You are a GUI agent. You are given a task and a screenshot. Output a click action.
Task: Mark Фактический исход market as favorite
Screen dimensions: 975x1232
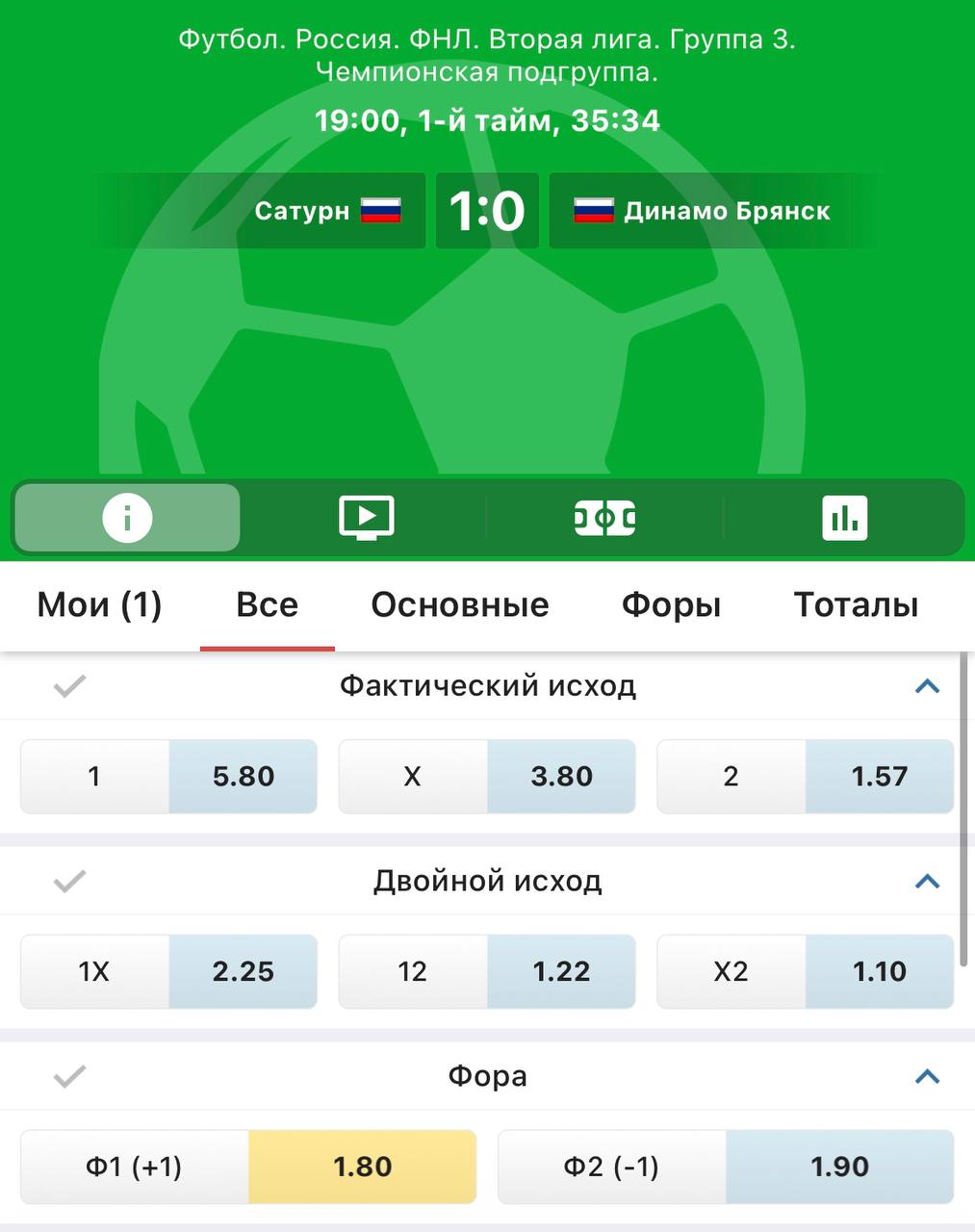coord(69,686)
